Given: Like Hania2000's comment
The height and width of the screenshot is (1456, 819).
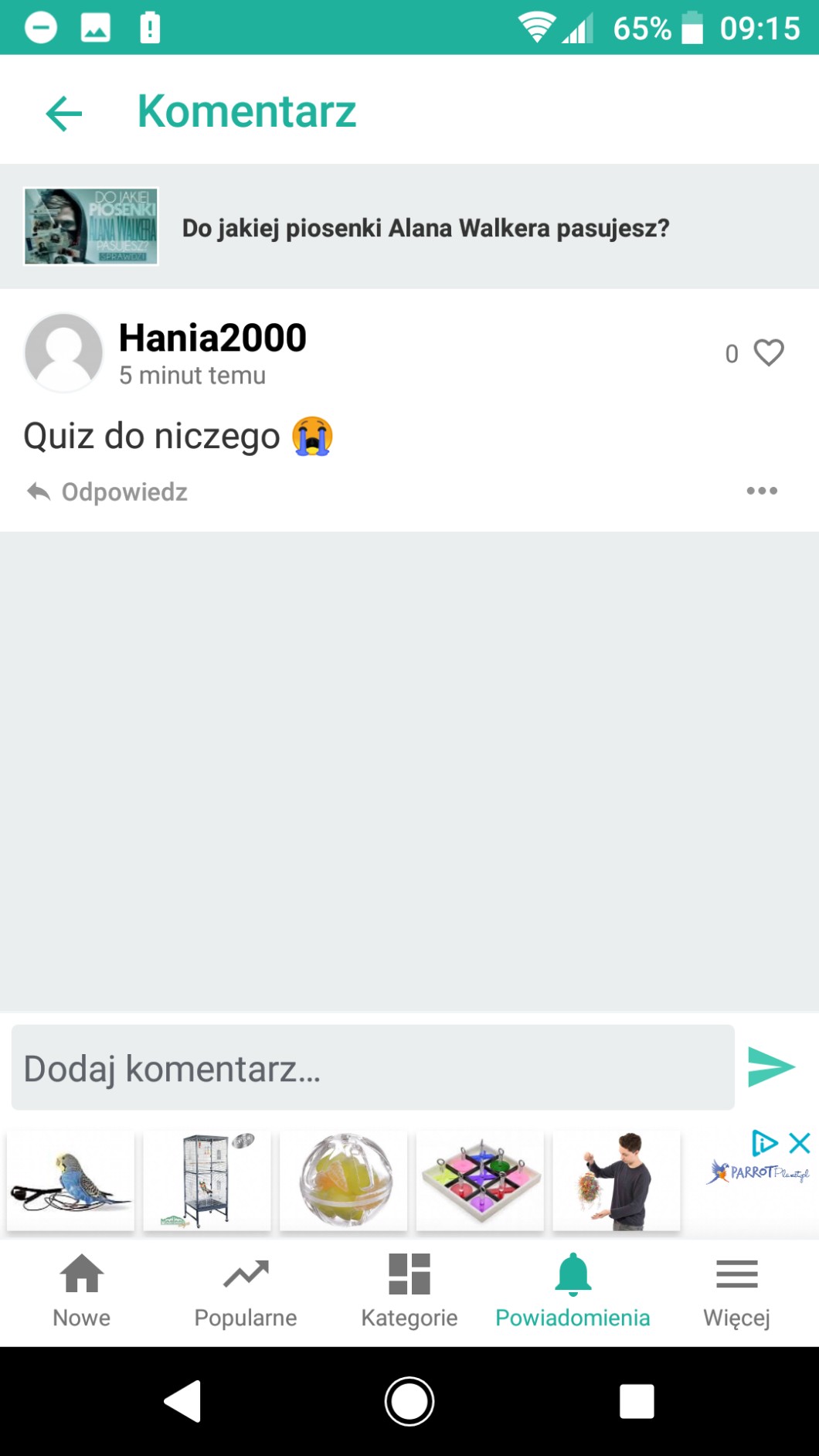Looking at the screenshot, I should click(768, 353).
